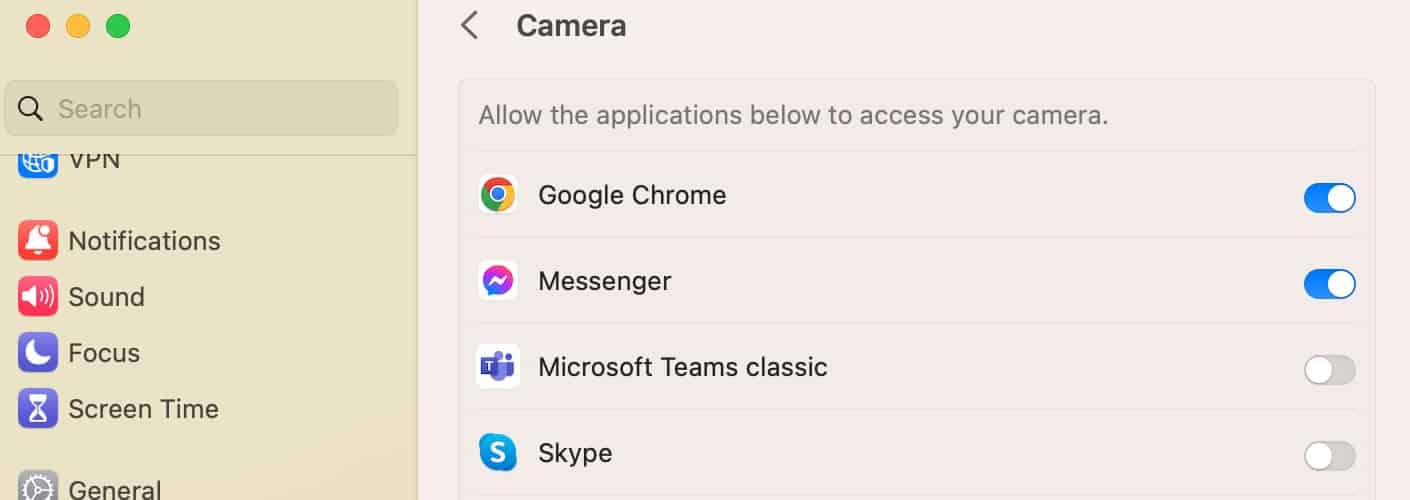Open the VPN settings row

click(94, 162)
